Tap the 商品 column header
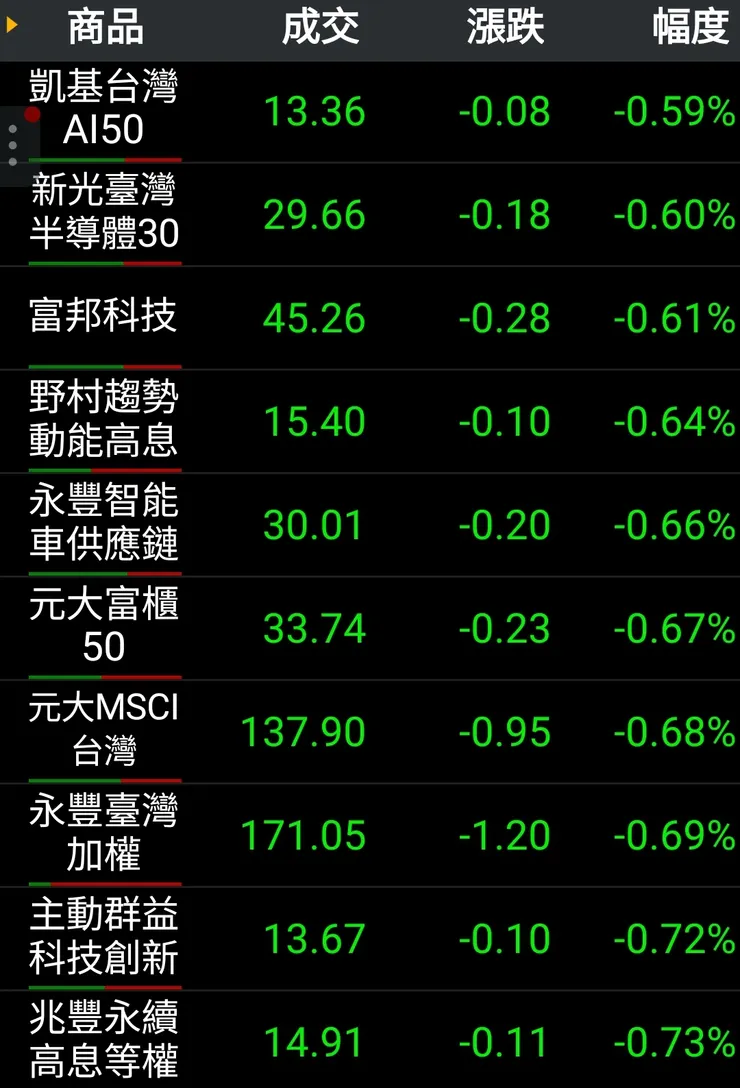The height and width of the screenshot is (1088, 740). tap(105, 28)
